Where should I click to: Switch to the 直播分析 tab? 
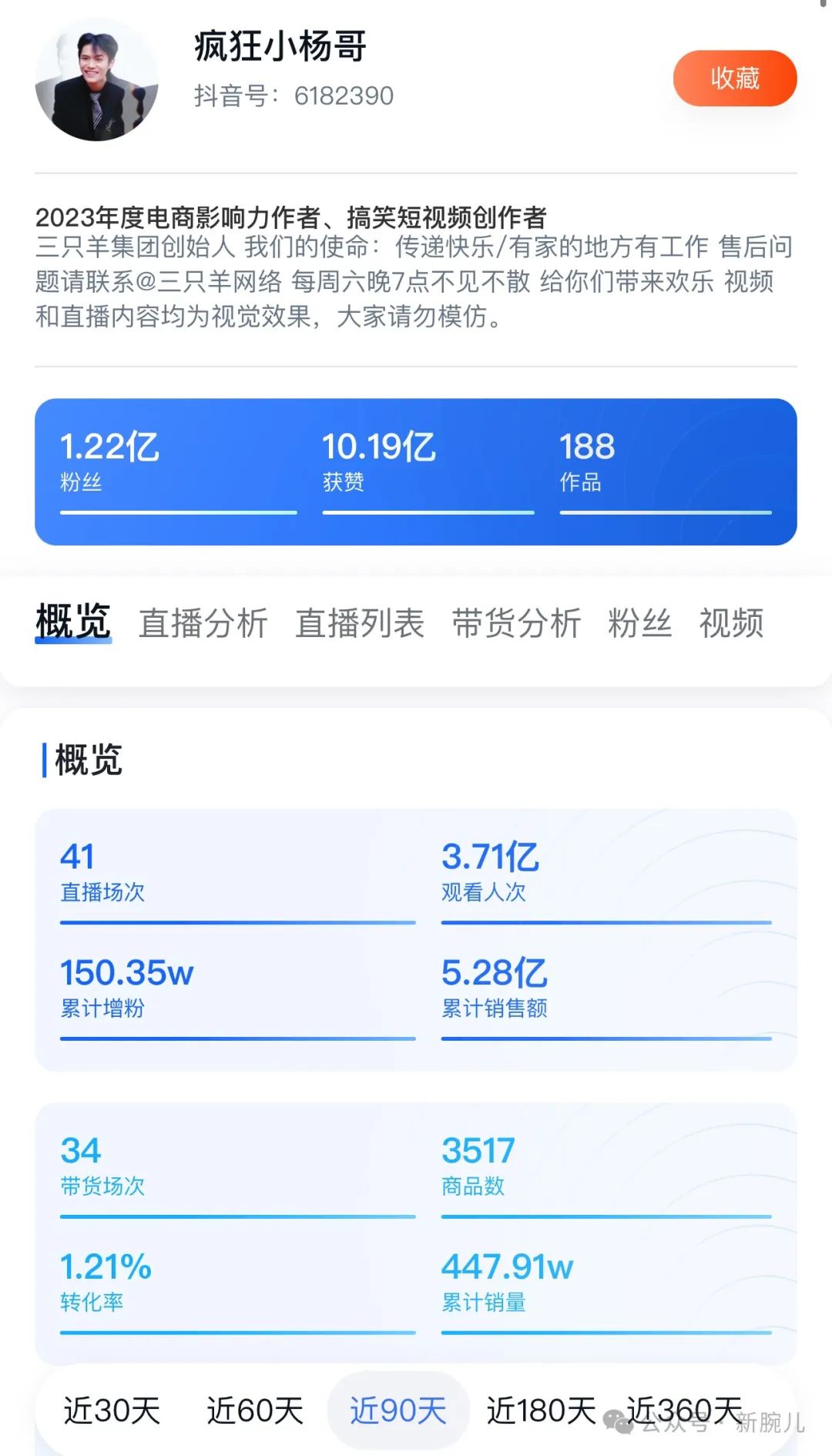(203, 622)
